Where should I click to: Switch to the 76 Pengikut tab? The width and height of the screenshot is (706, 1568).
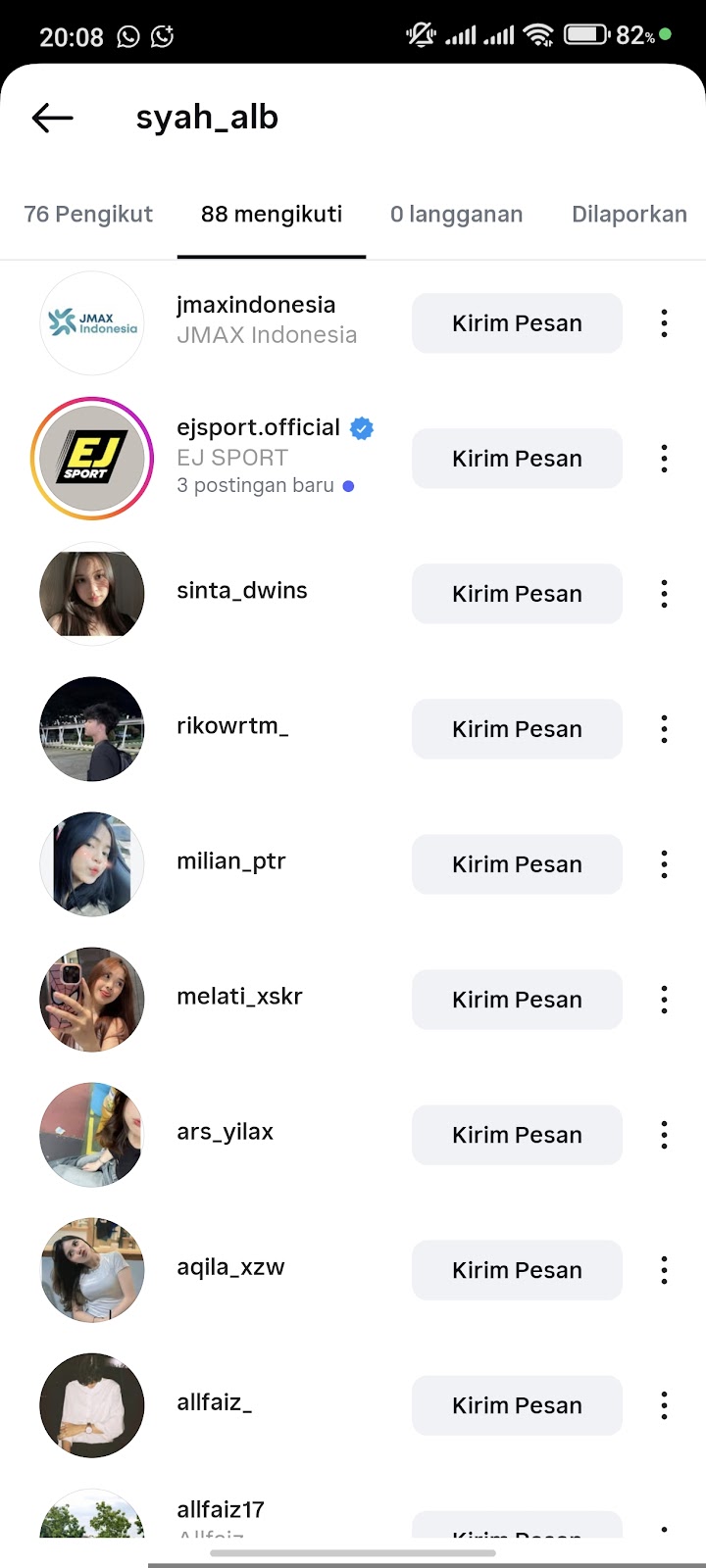coord(88,215)
